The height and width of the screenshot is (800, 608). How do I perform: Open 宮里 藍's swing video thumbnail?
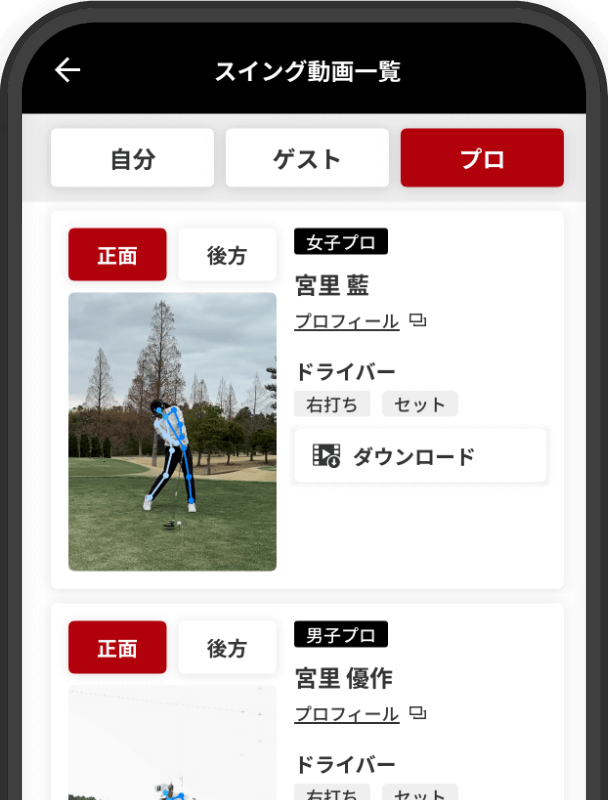(172, 431)
